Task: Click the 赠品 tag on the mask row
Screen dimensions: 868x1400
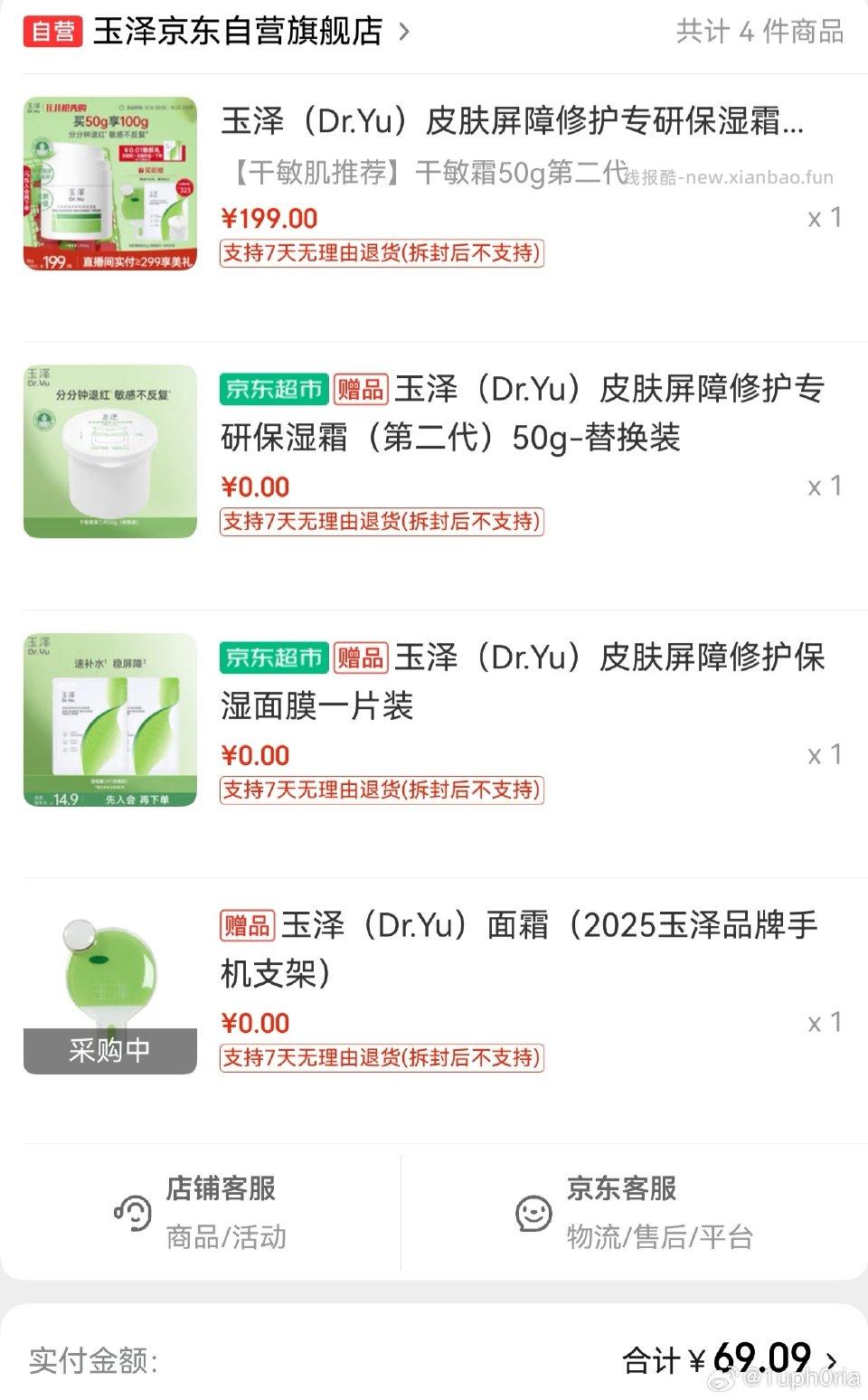Action: coord(361,657)
